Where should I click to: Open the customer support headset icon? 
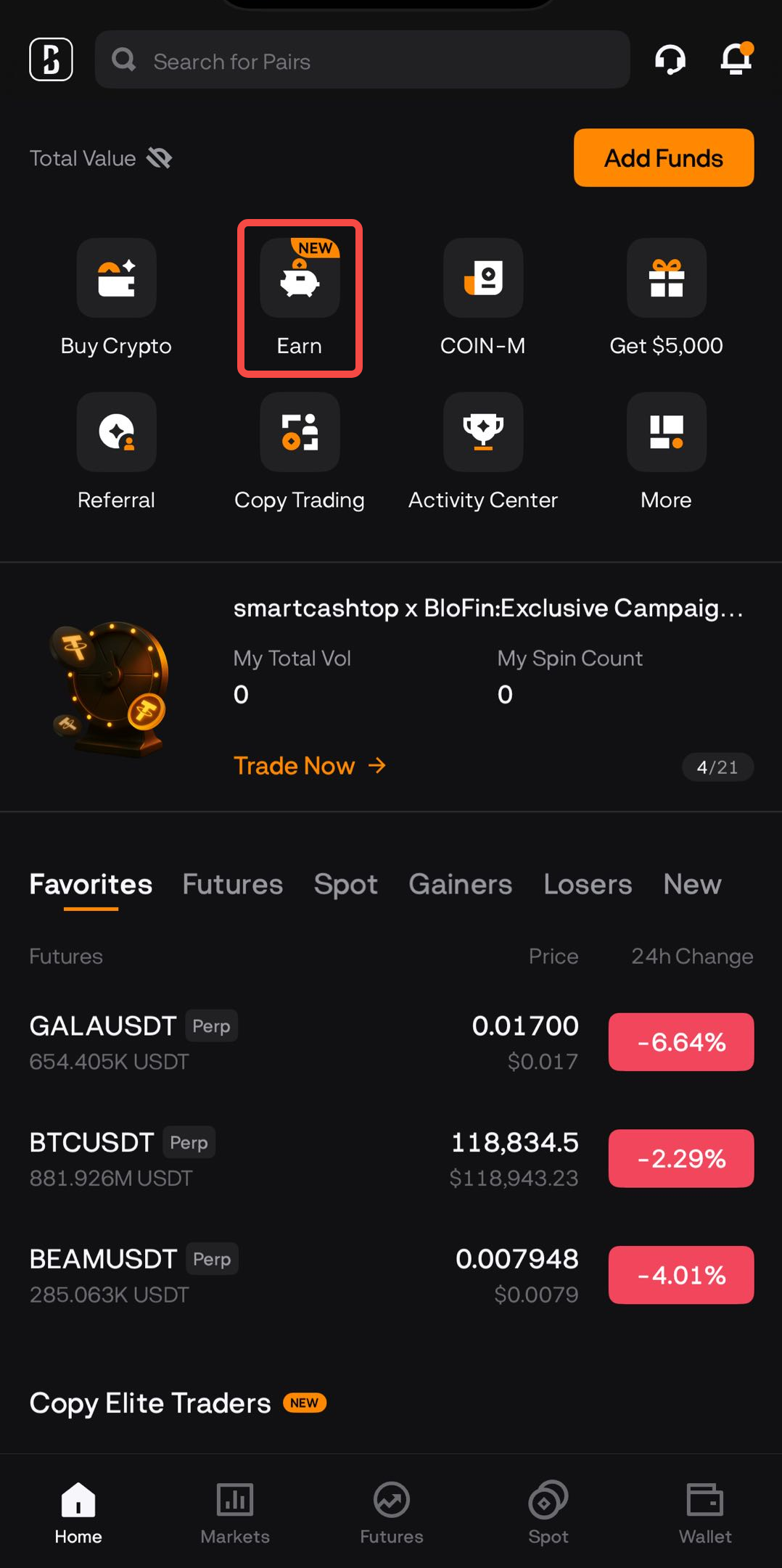tap(670, 59)
